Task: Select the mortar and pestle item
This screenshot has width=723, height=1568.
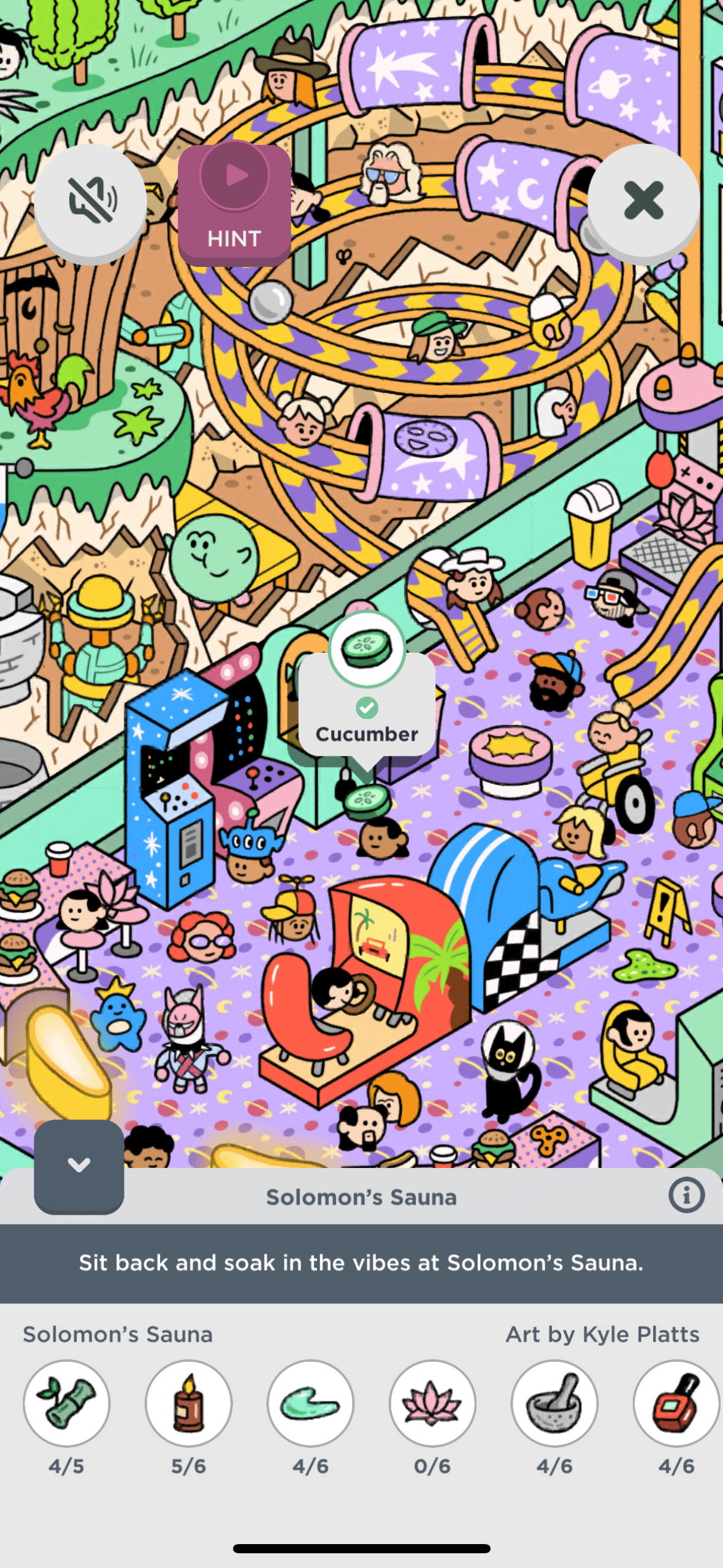Action: pyautogui.click(x=554, y=1403)
